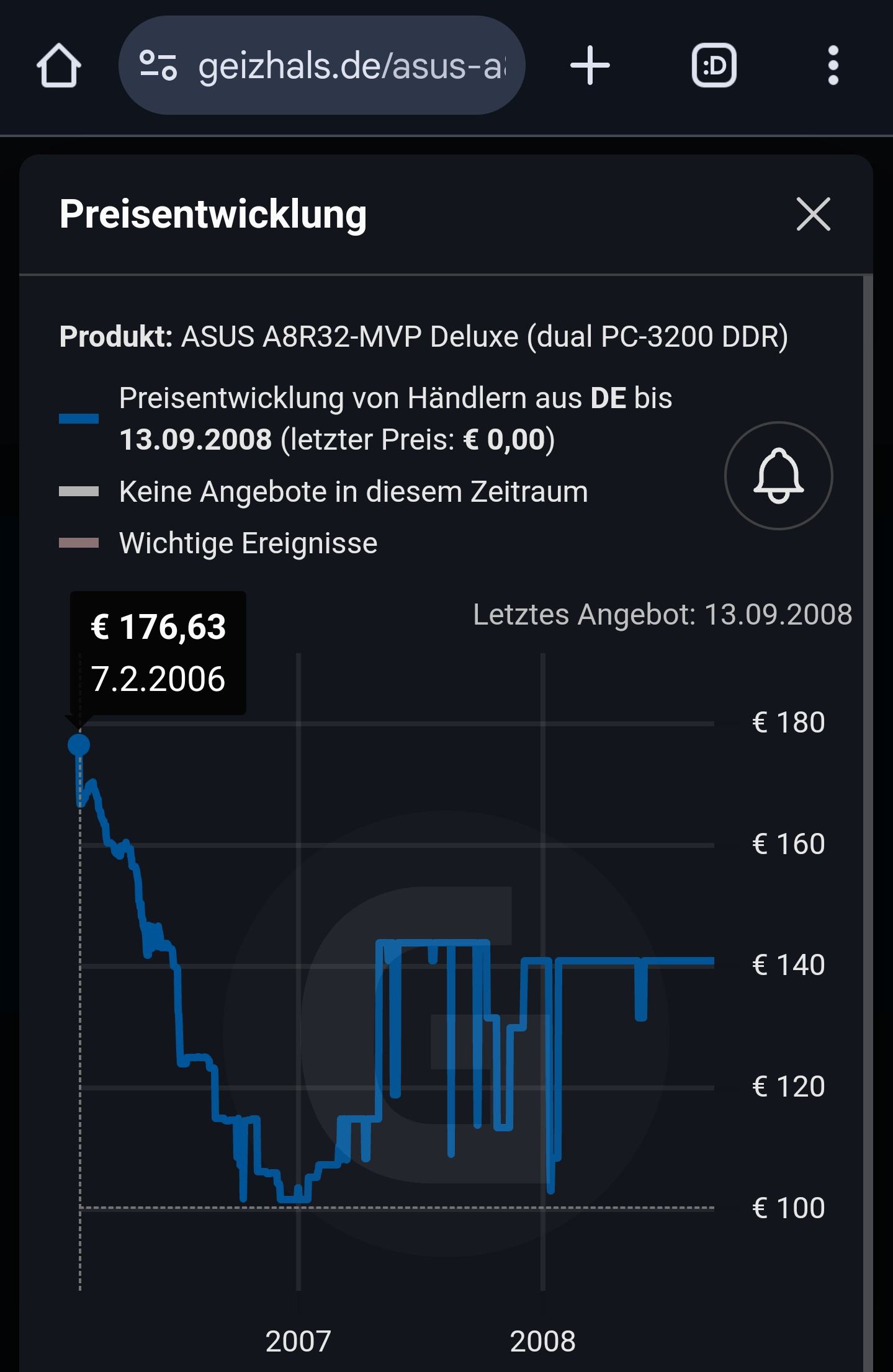View site settings icon in address bar

pos(158,66)
